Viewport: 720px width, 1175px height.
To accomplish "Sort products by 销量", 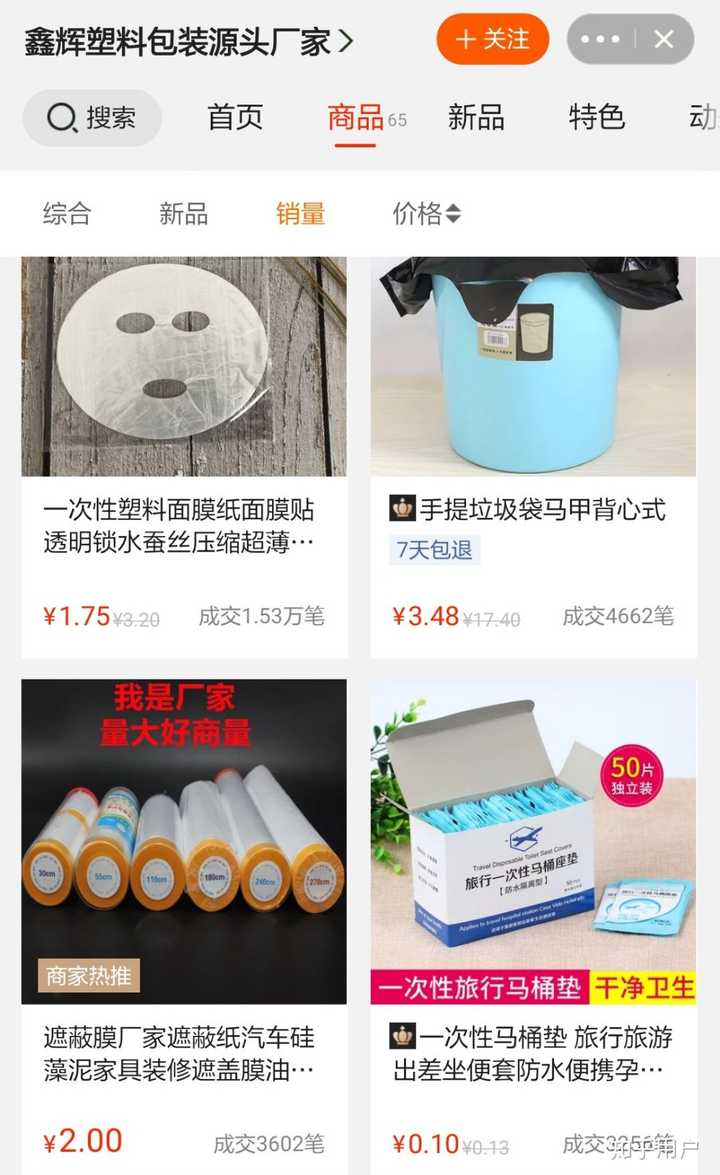I will tap(301, 213).
